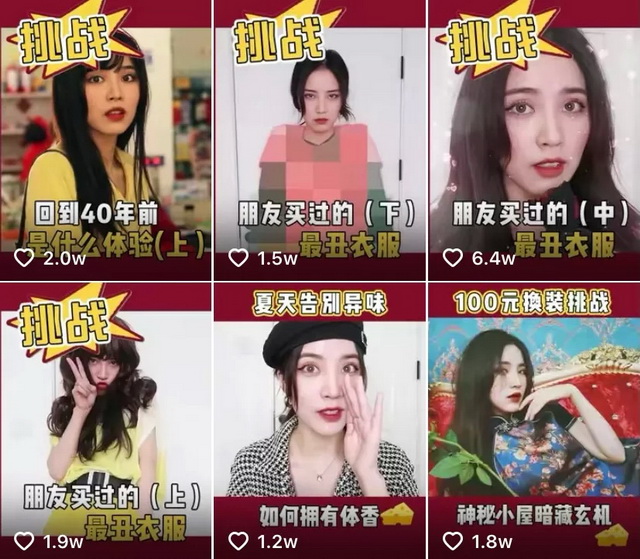
Task: Watch the 朋友买过的(上)最丑衣服 video
Action: (x=105, y=420)
